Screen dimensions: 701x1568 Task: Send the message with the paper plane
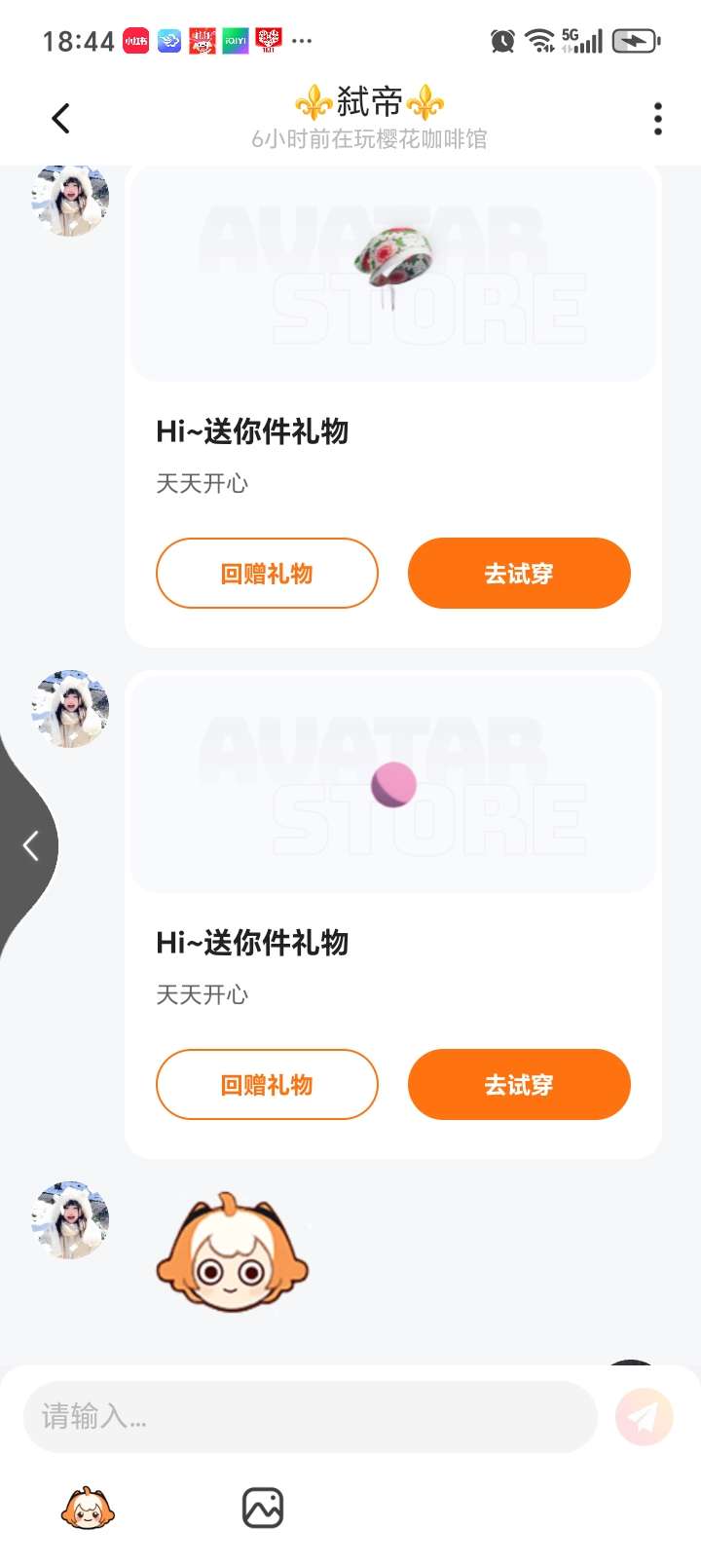(x=644, y=1417)
